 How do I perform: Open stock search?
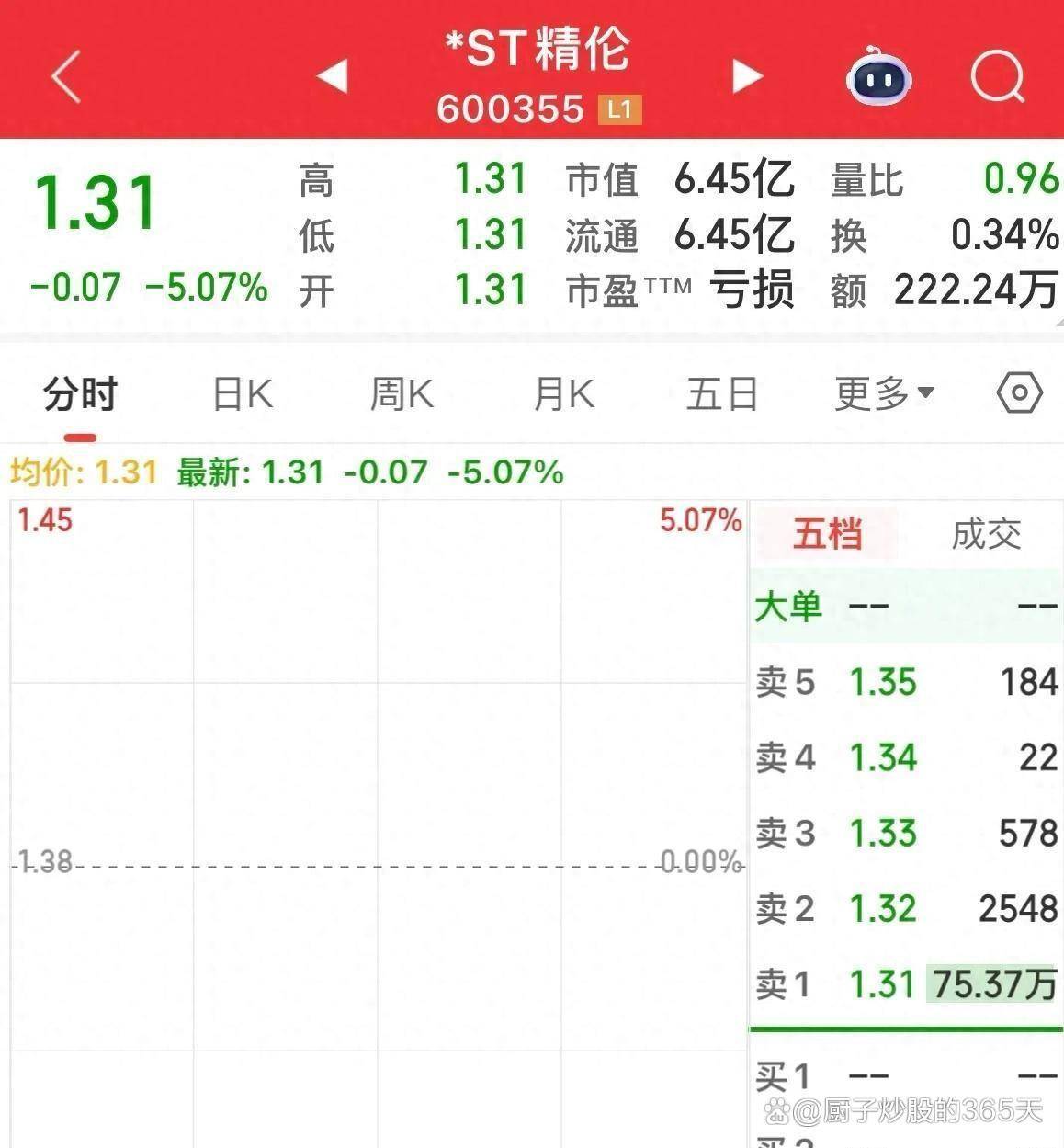coord(997,76)
